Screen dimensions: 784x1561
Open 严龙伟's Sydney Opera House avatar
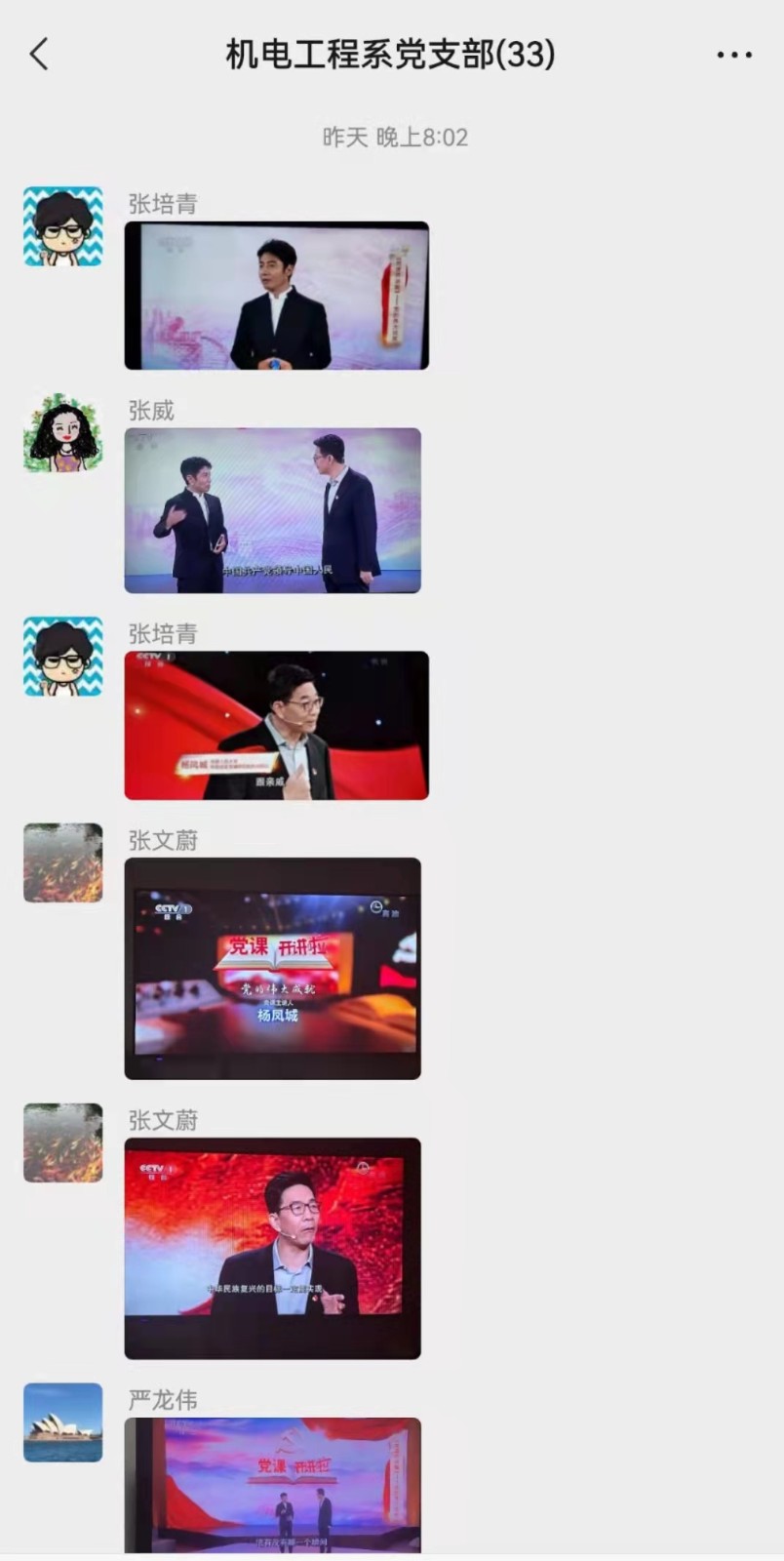[63, 1422]
